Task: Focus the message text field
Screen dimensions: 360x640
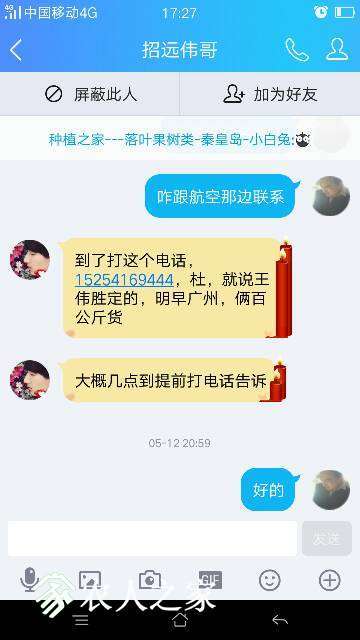Action: [152, 539]
